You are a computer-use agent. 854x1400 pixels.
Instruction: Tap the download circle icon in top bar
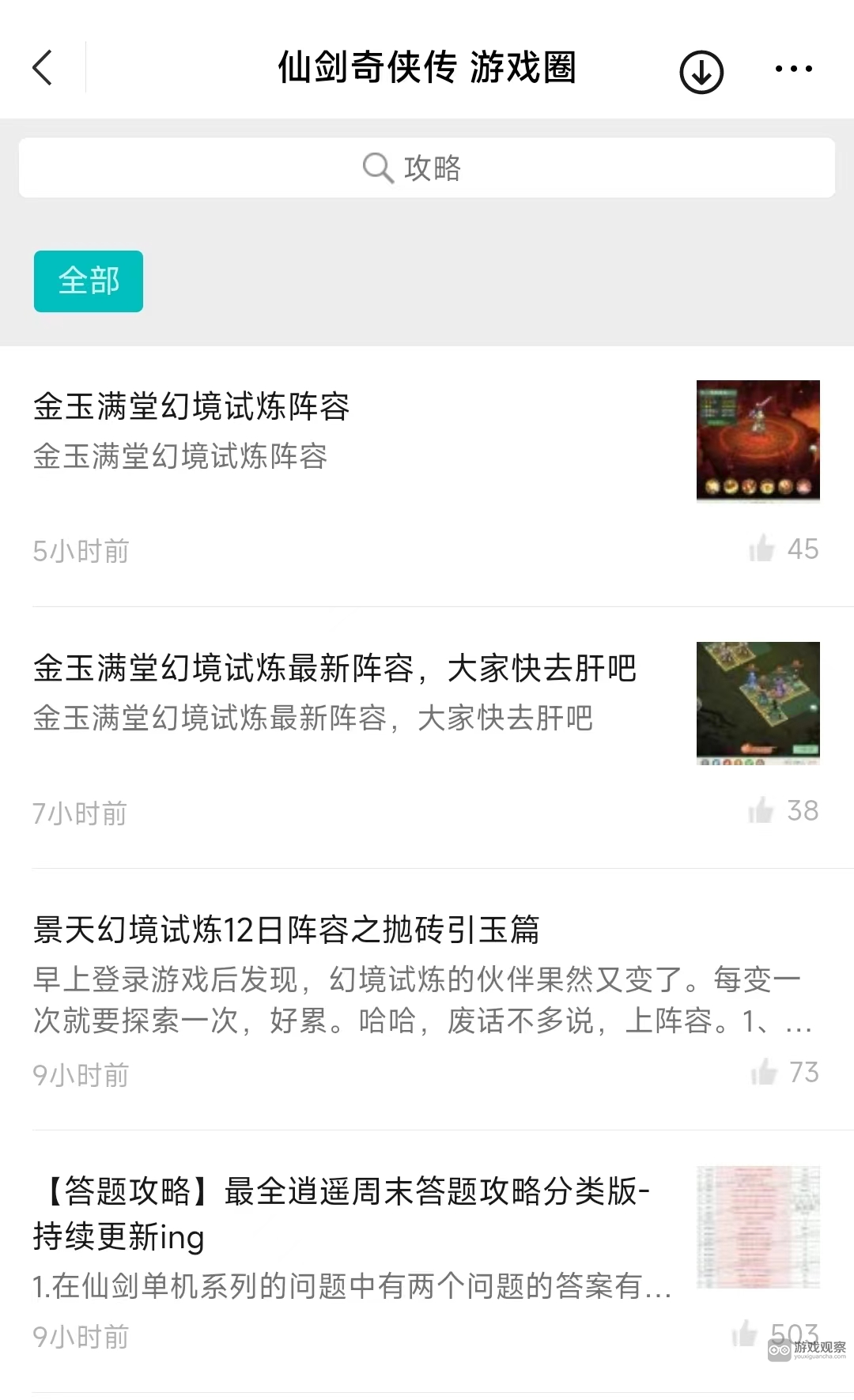tap(701, 70)
